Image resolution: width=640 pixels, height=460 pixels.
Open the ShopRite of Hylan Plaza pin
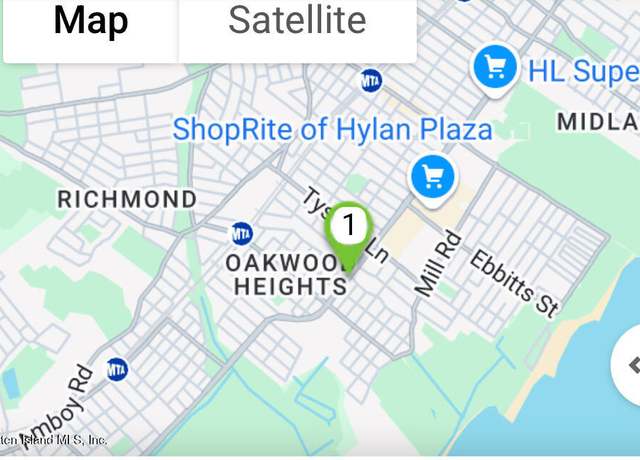(x=432, y=177)
